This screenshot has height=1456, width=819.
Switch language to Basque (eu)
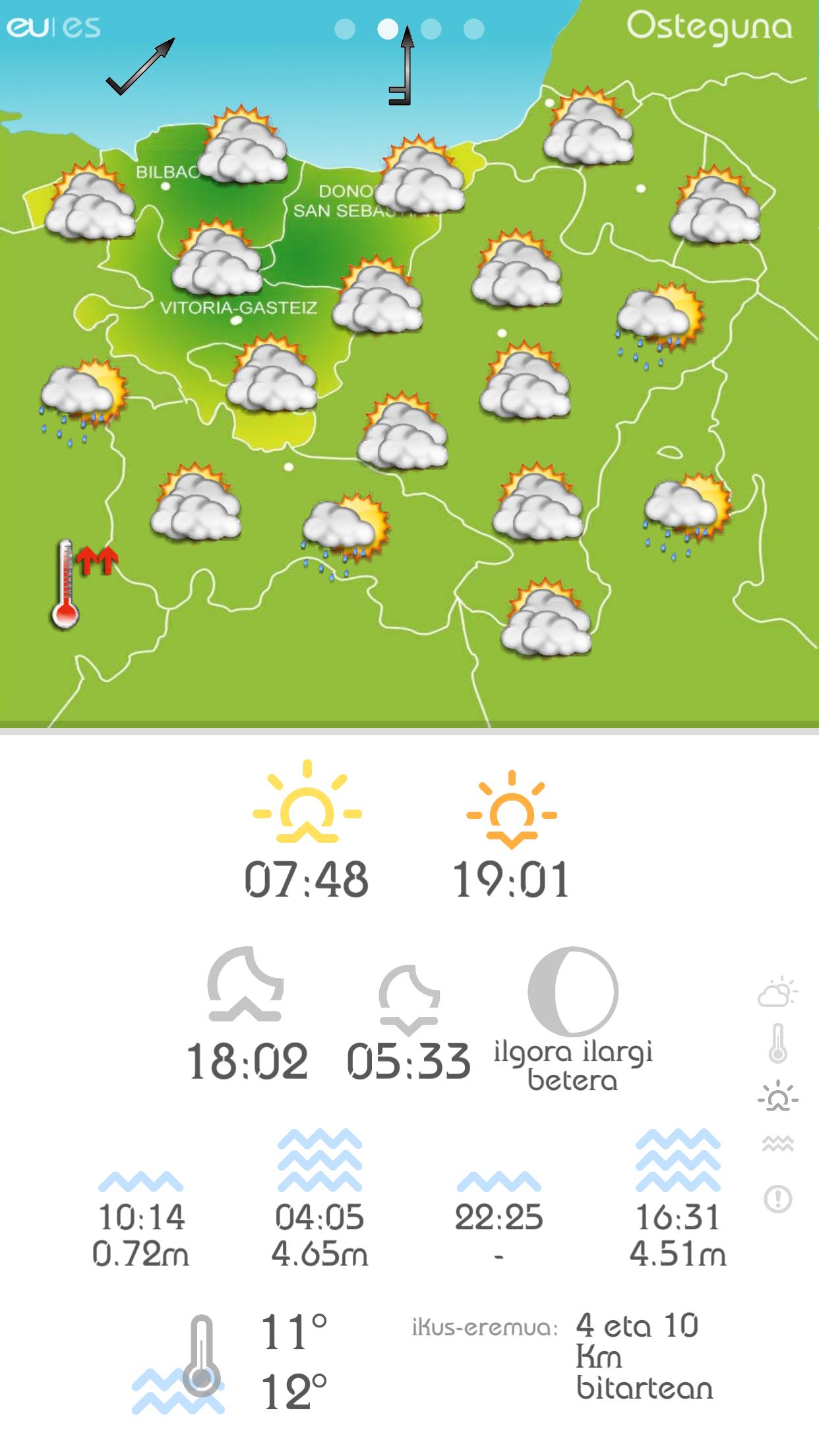point(25,28)
